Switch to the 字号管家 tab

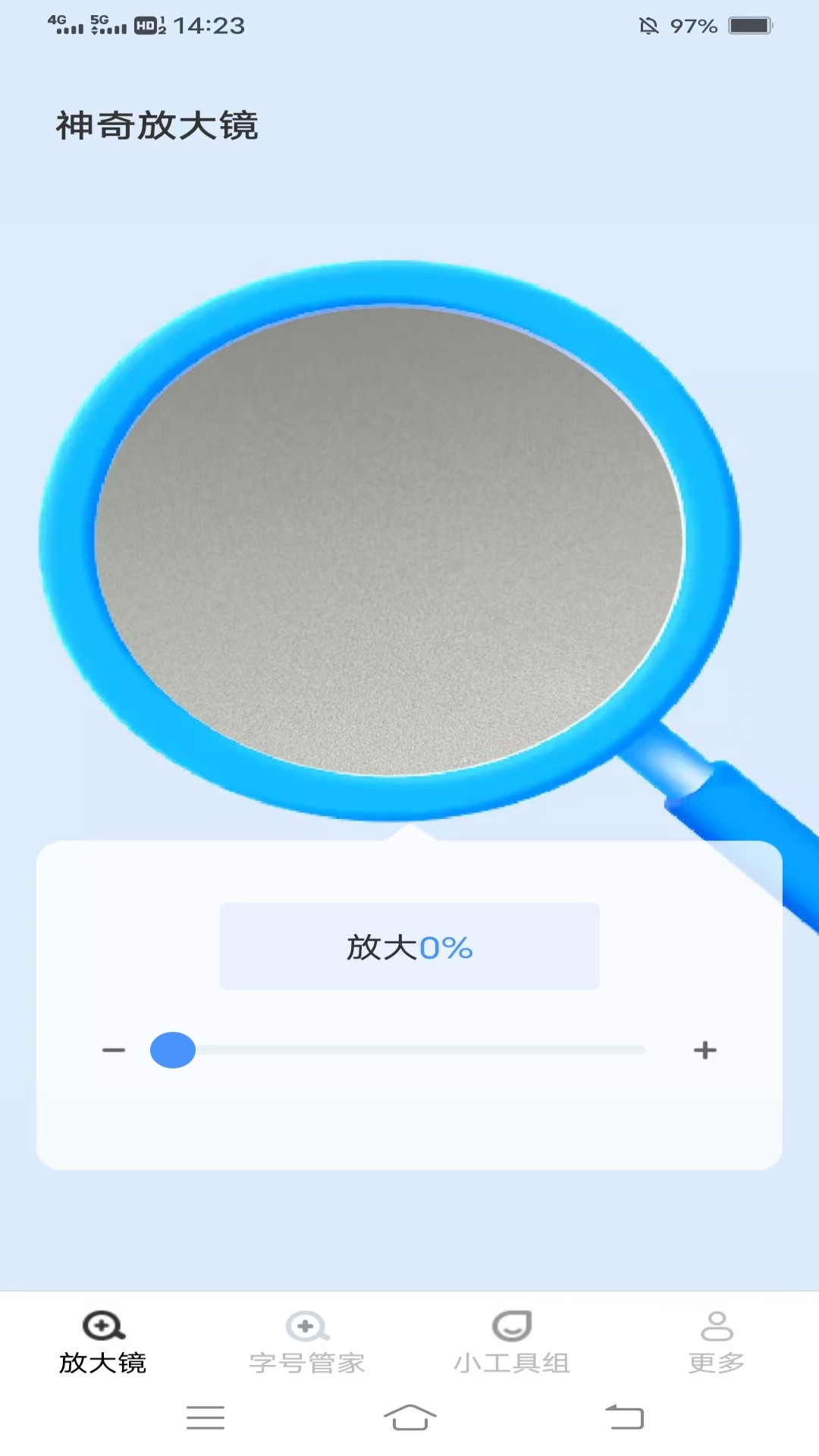[307, 1343]
